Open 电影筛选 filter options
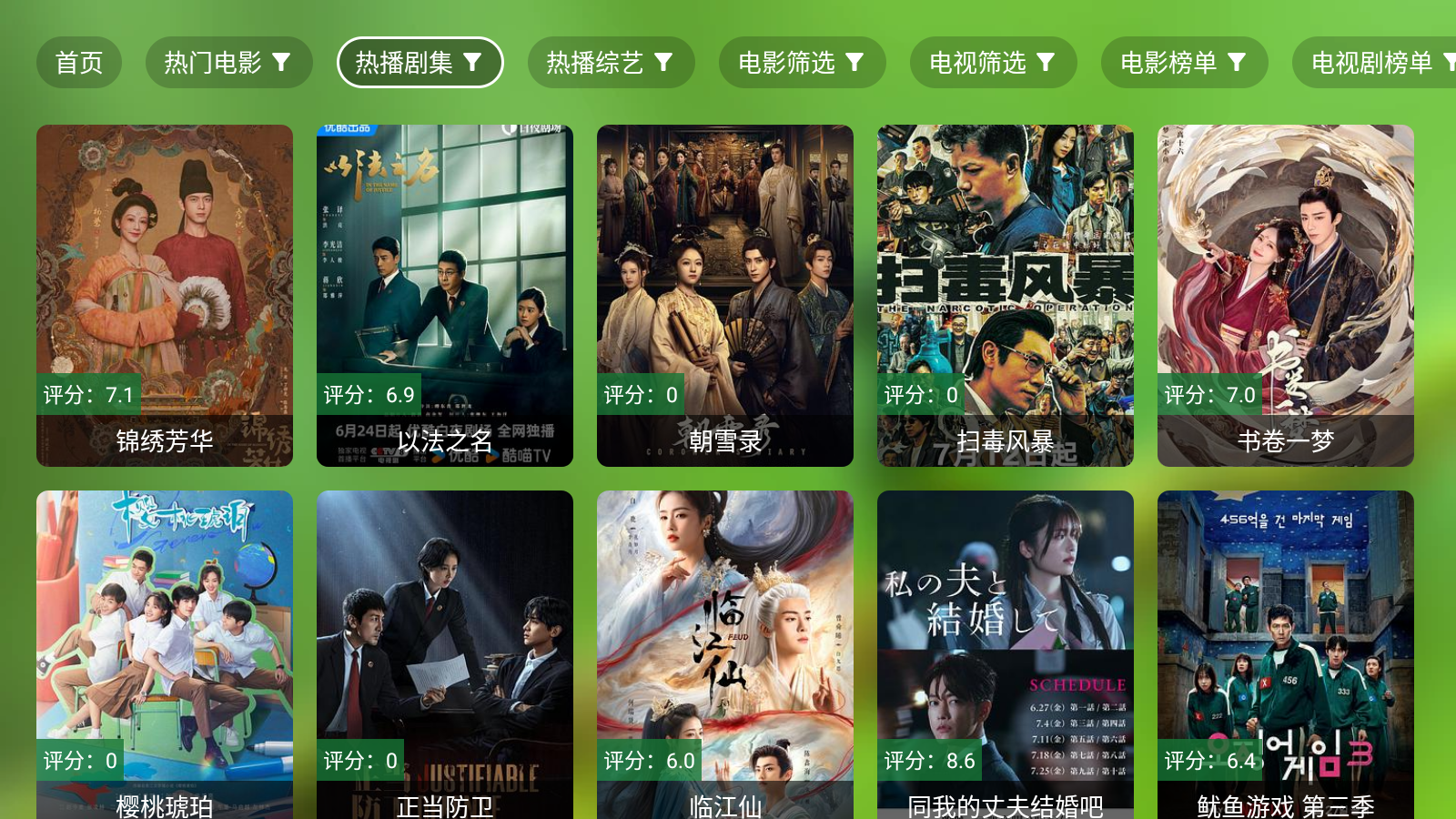The width and height of the screenshot is (1456, 819). tap(802, 63)
